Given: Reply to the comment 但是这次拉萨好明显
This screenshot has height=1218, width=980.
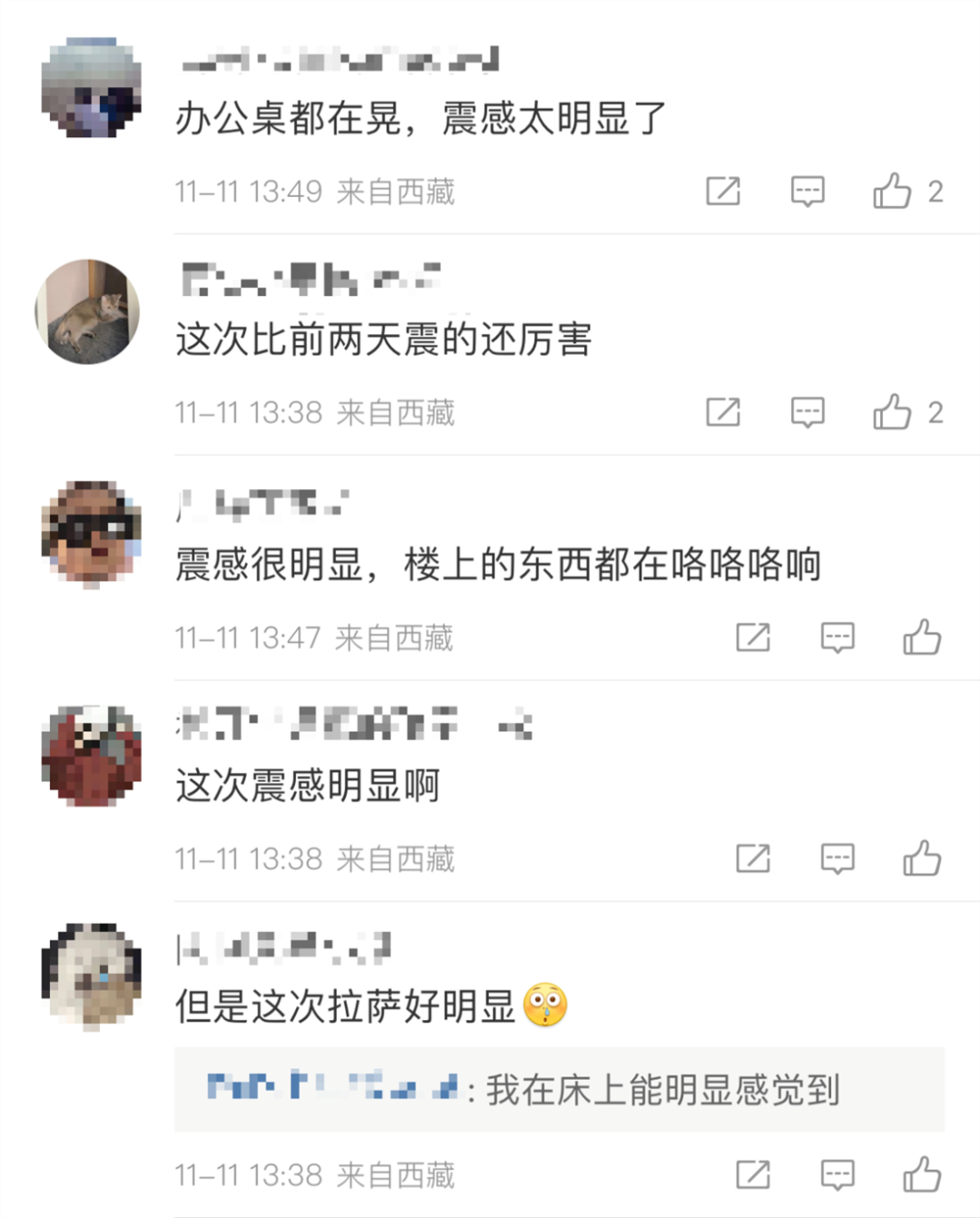Looking at the screenshot, I should click(x=837, y=1174).
